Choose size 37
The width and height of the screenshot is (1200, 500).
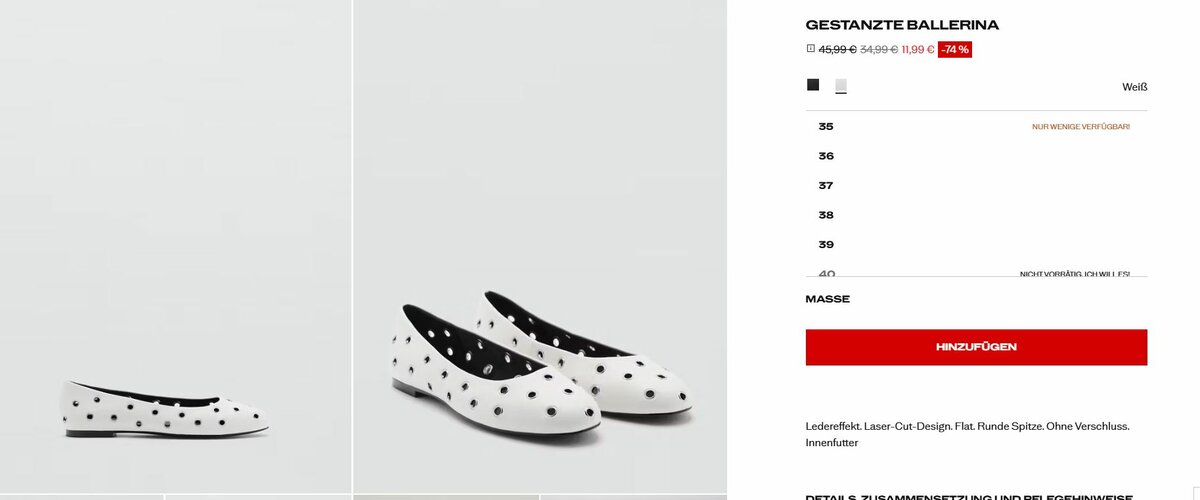coord(826,186)
